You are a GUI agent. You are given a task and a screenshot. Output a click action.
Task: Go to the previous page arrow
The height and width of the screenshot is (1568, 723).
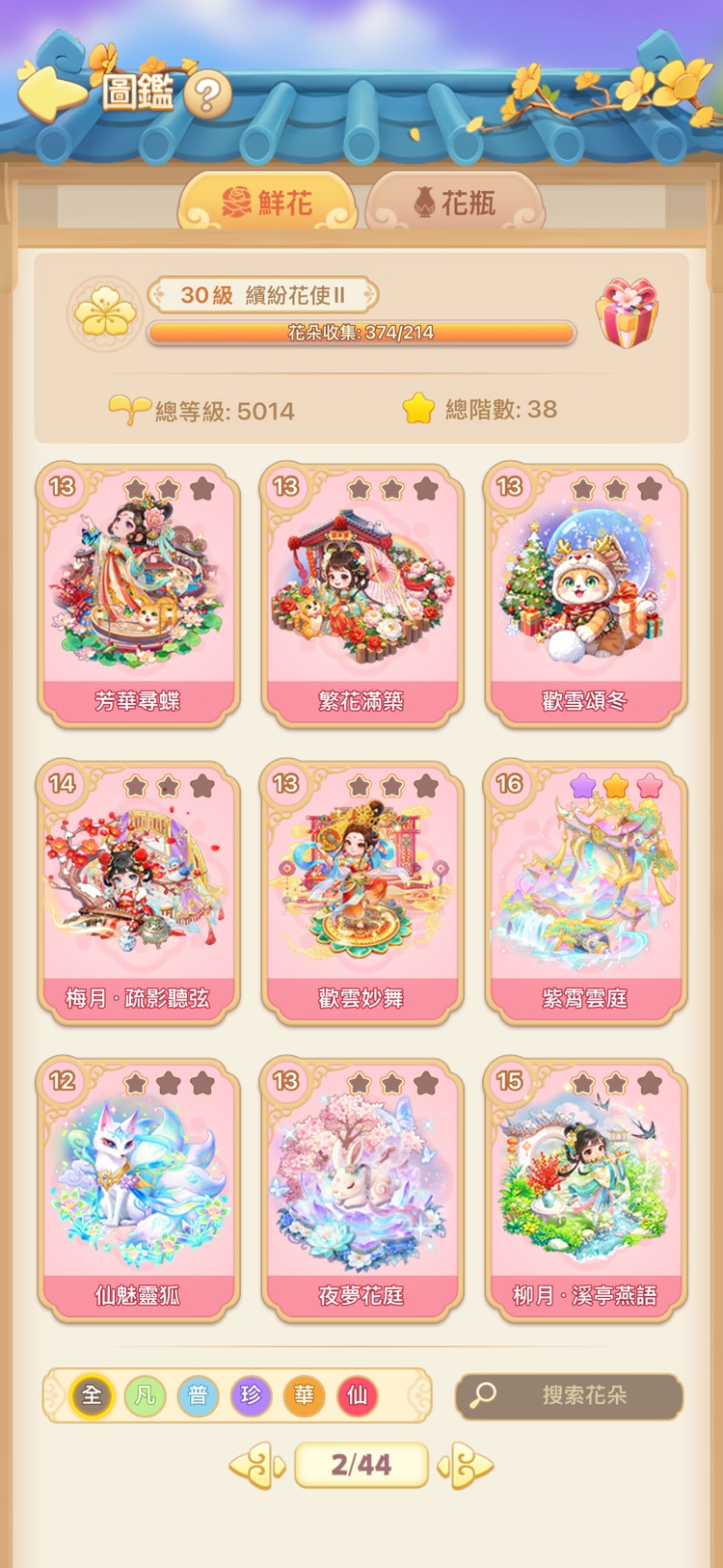click(256, 1466)
